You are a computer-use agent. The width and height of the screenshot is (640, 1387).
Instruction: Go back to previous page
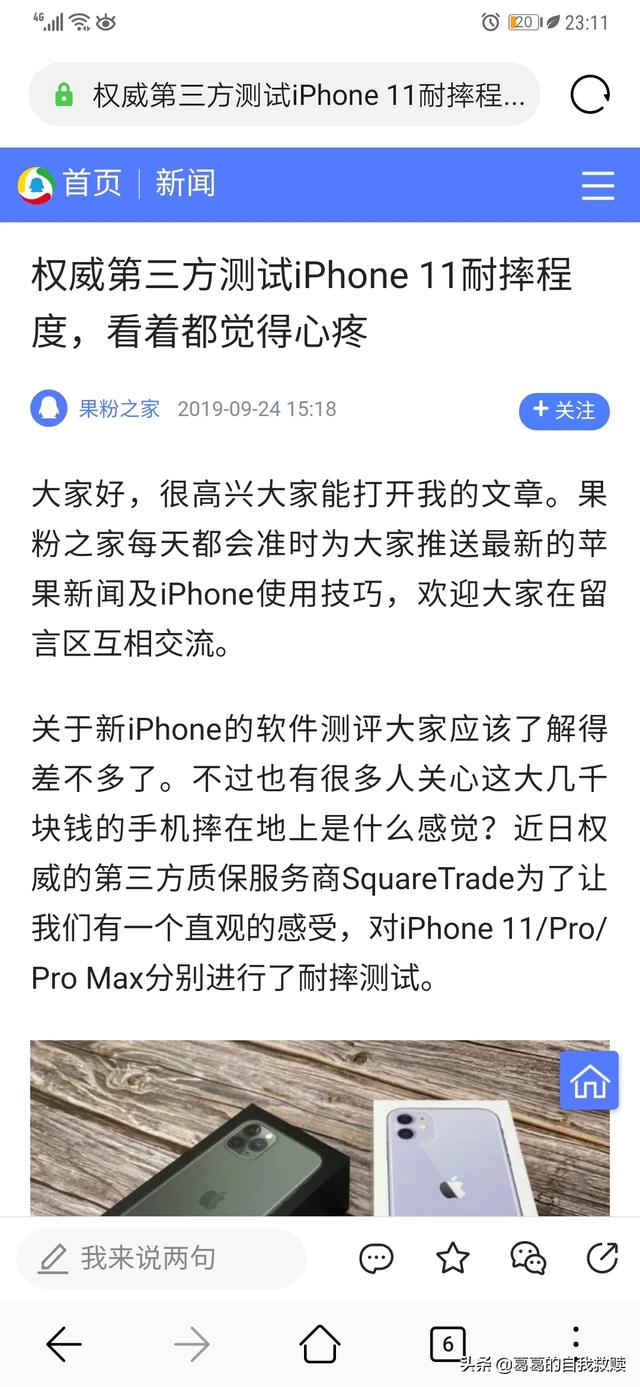pos(64,1345)
